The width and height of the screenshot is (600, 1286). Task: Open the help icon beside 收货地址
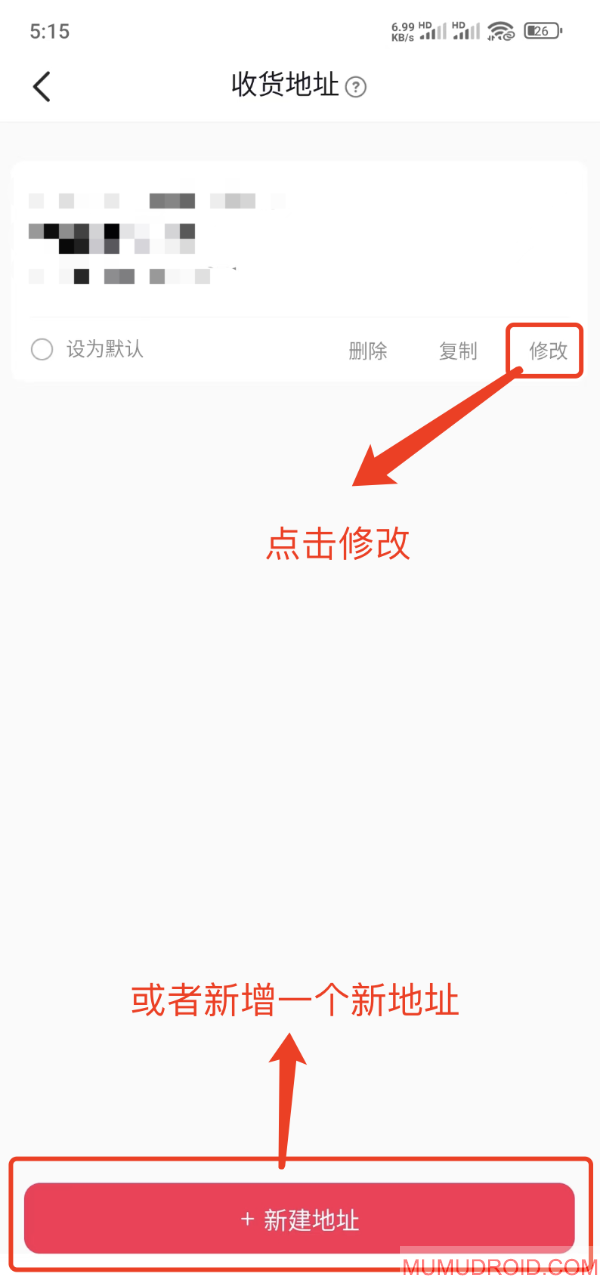click(x=356, y=87)
